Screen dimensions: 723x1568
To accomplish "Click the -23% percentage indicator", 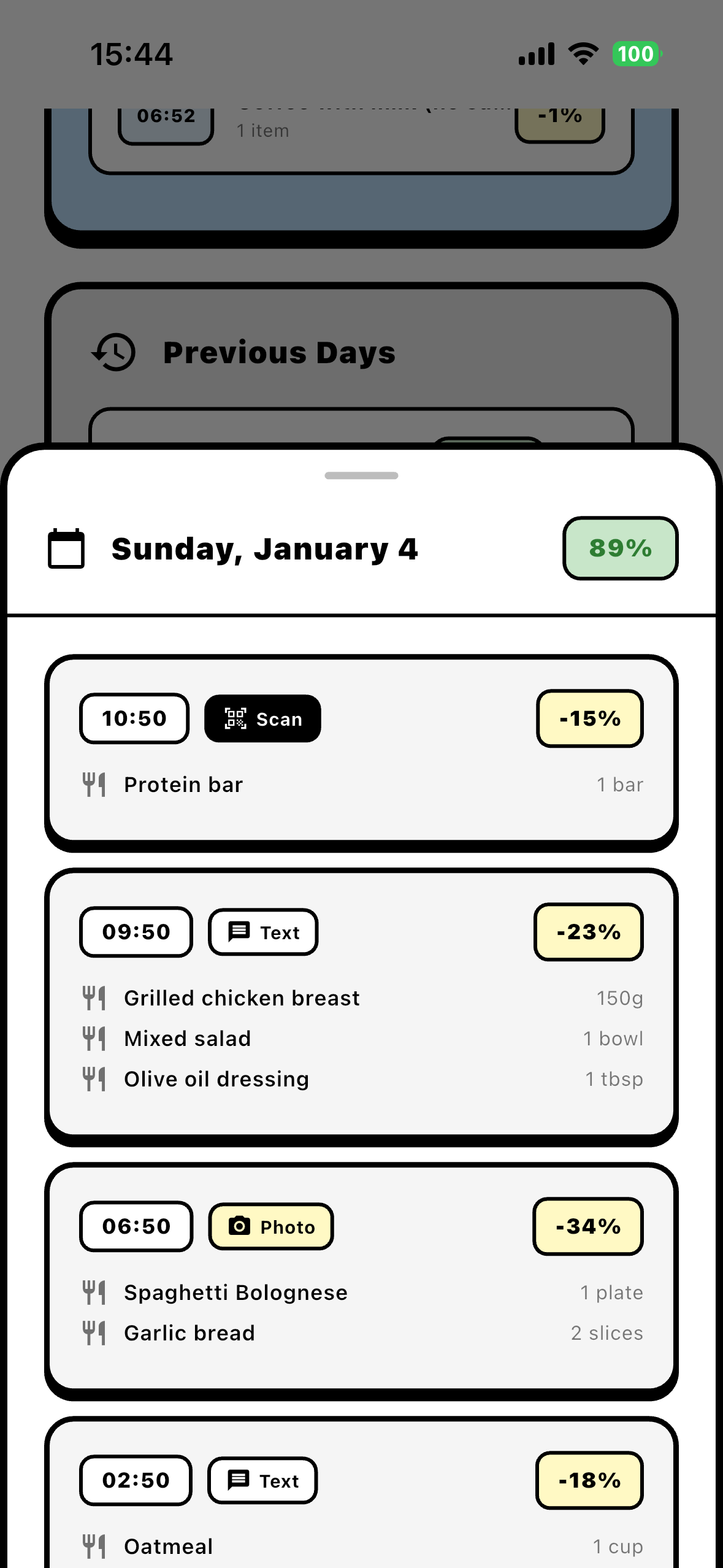I will click(587, 932).
